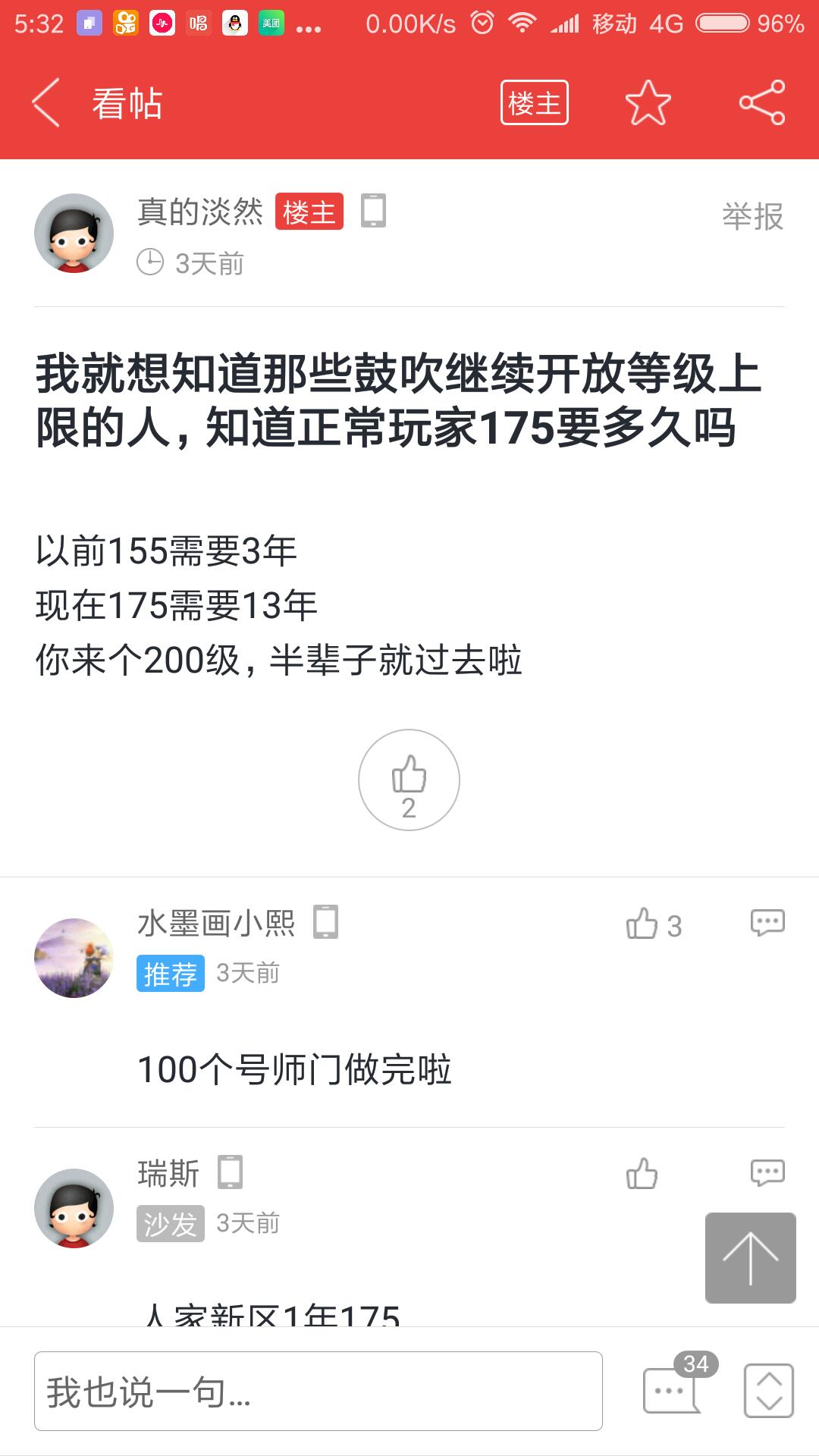The height and width of the screenshot is (1456, 819).
Task: Jump back to top with arrow button
Action: [x=750, y=1258]
